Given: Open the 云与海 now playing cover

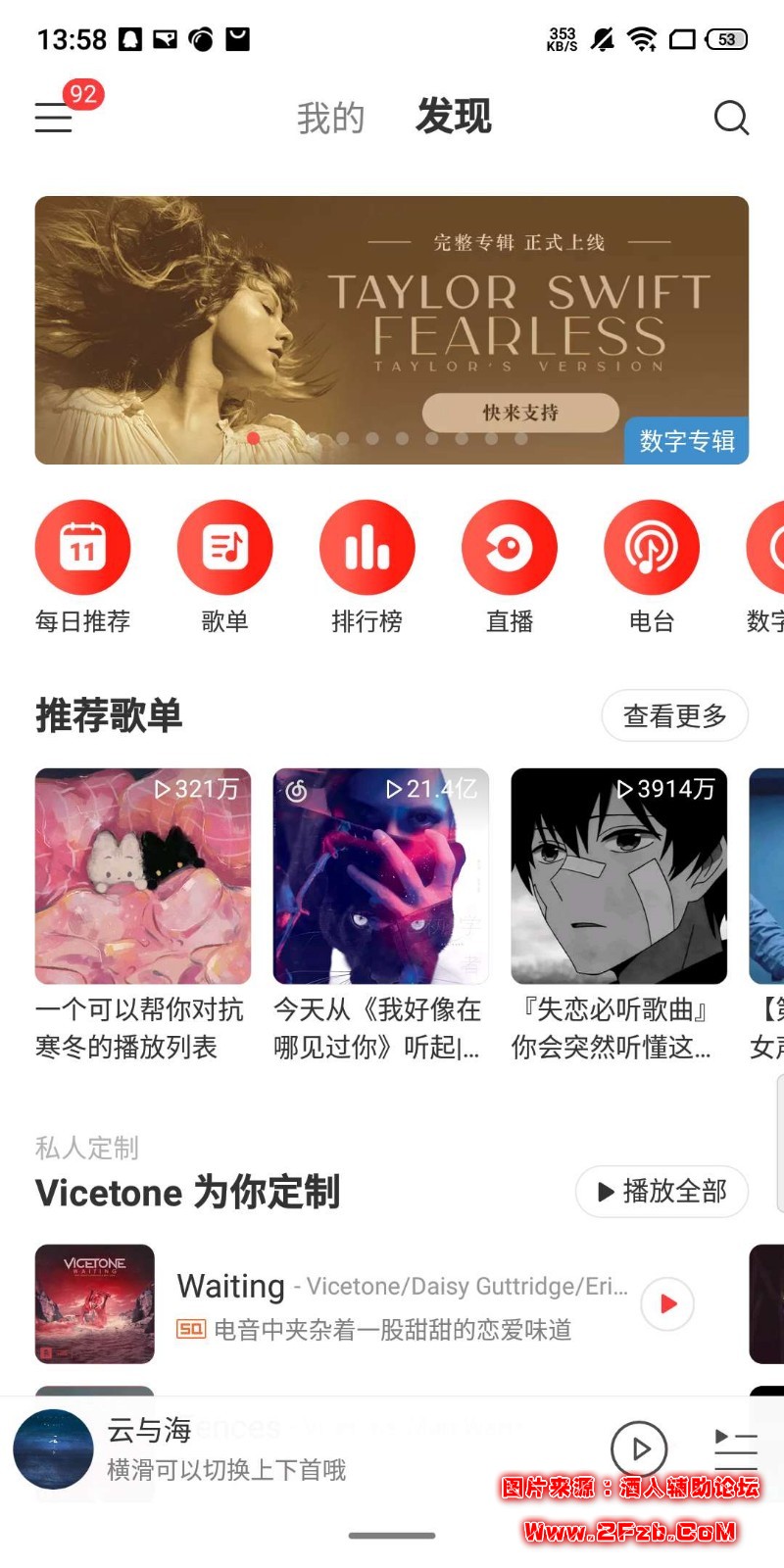Looking at the screenshot, I should click(54, 1448).
